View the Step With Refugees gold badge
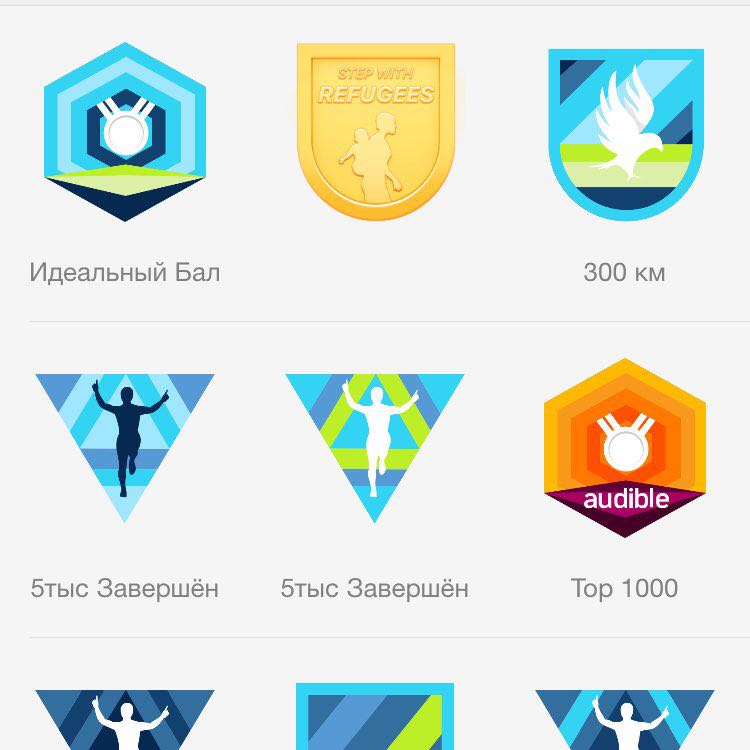Image resolution: width=750 pixels, height=750 pixels. pyautogui.click(x=375, y=130)
